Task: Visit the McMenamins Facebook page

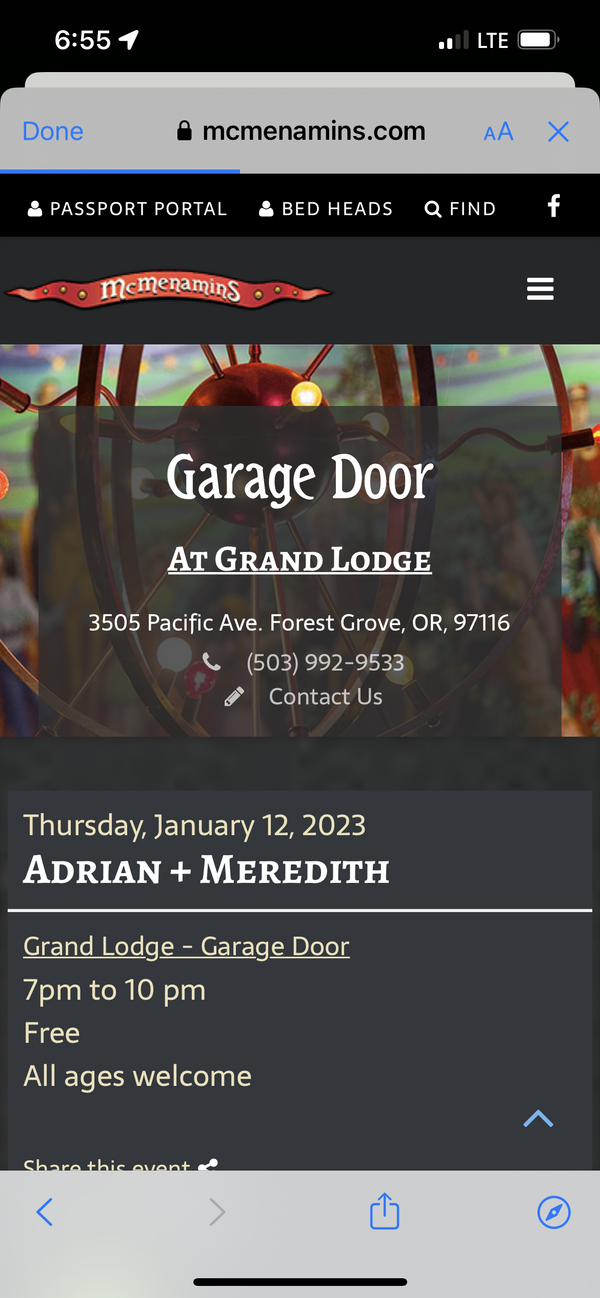Action: point(554,207)
